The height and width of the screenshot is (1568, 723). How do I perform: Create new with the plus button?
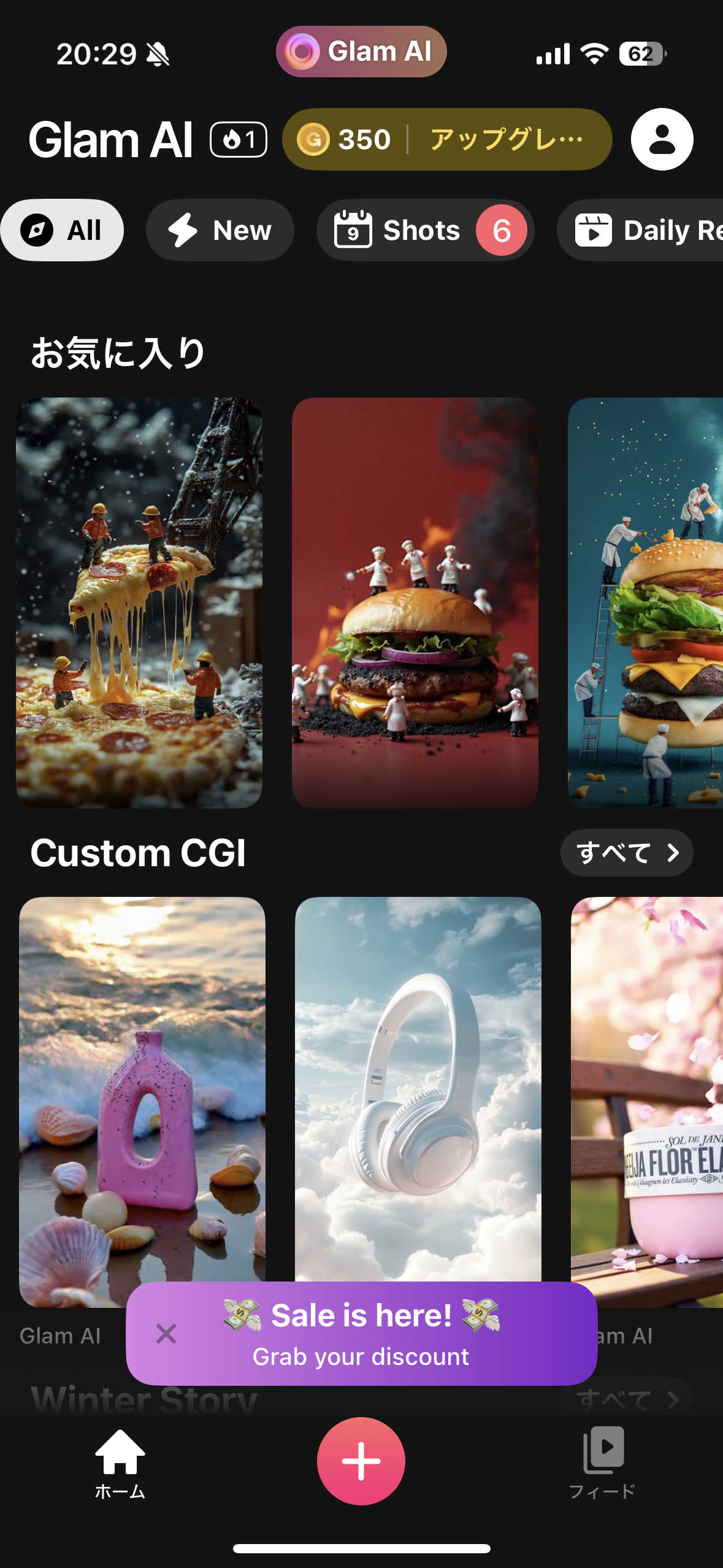pyautogui.click(x=361, y=1461)
